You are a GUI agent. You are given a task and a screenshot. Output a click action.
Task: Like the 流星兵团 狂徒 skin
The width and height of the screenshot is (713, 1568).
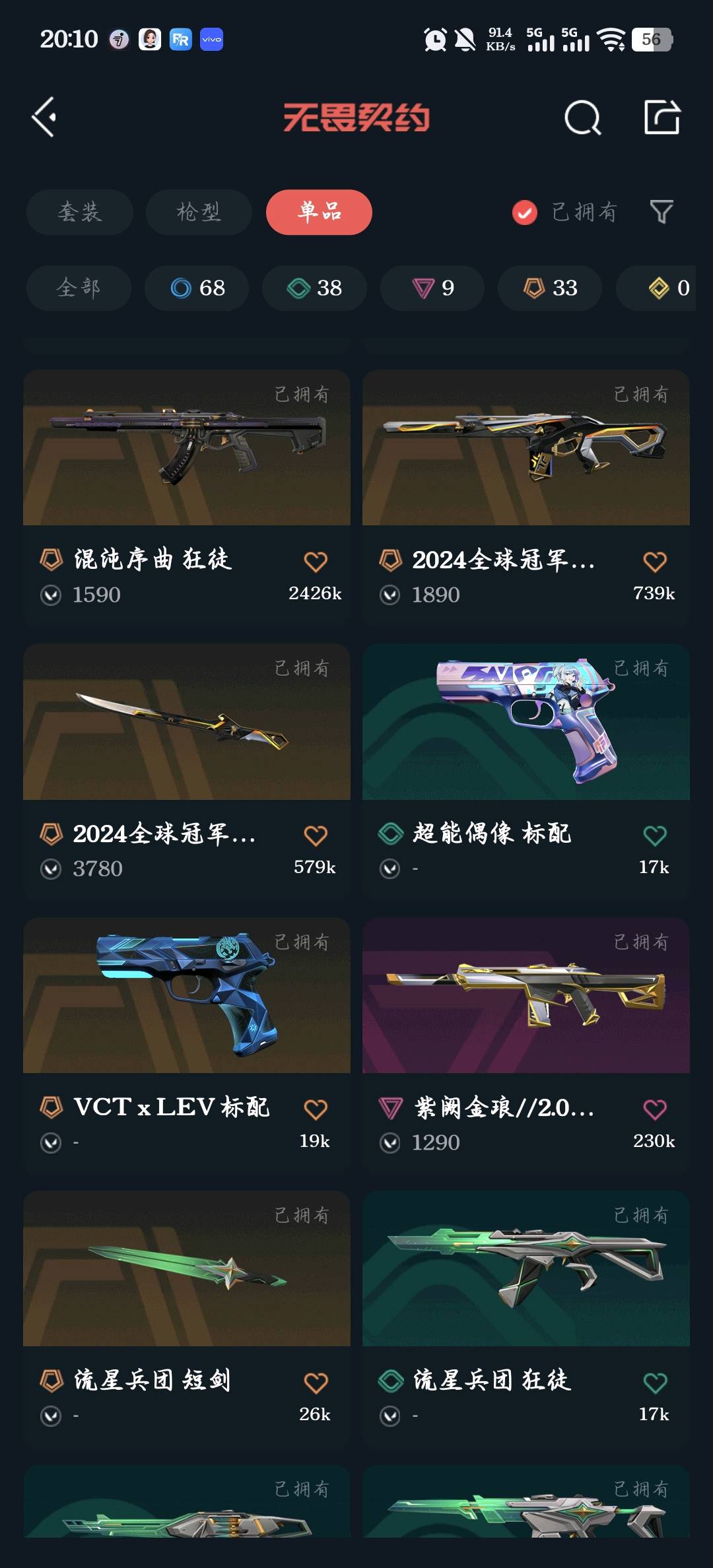pyautogui.click(x=655, y=1383)
